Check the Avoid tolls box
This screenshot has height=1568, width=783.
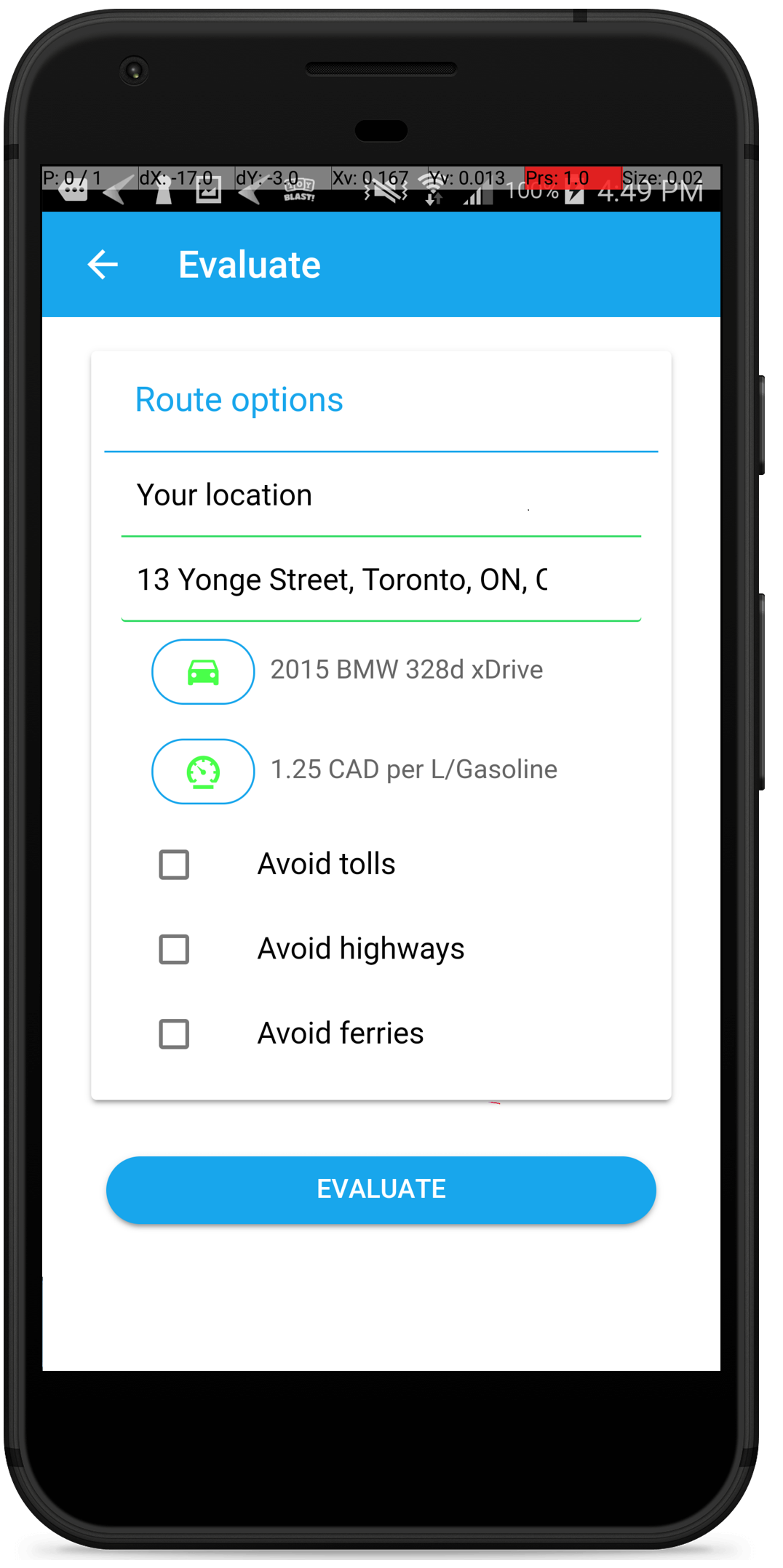point(174,864)
